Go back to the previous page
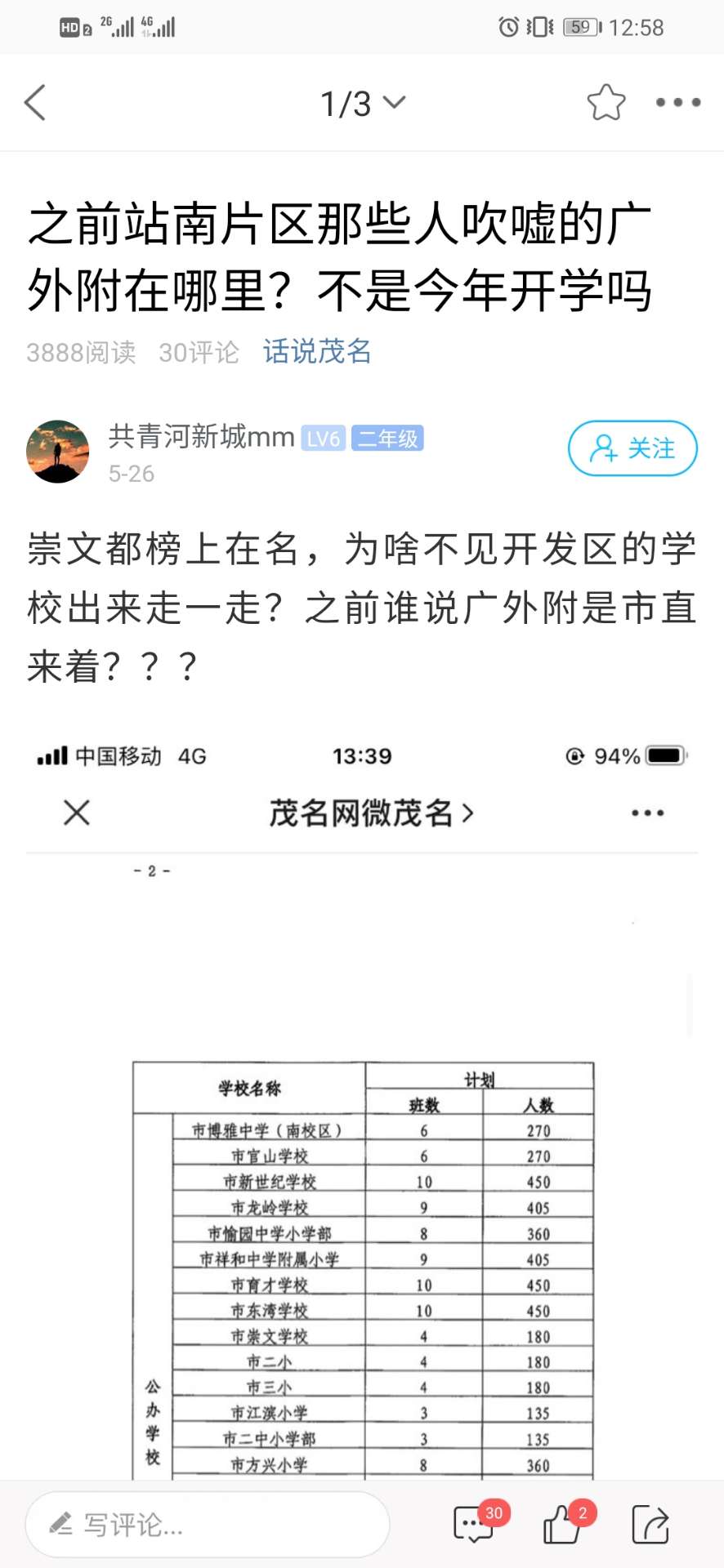The height and width of the screenshot is (1568, 724). pyautogui.click(x=35, y=103)
